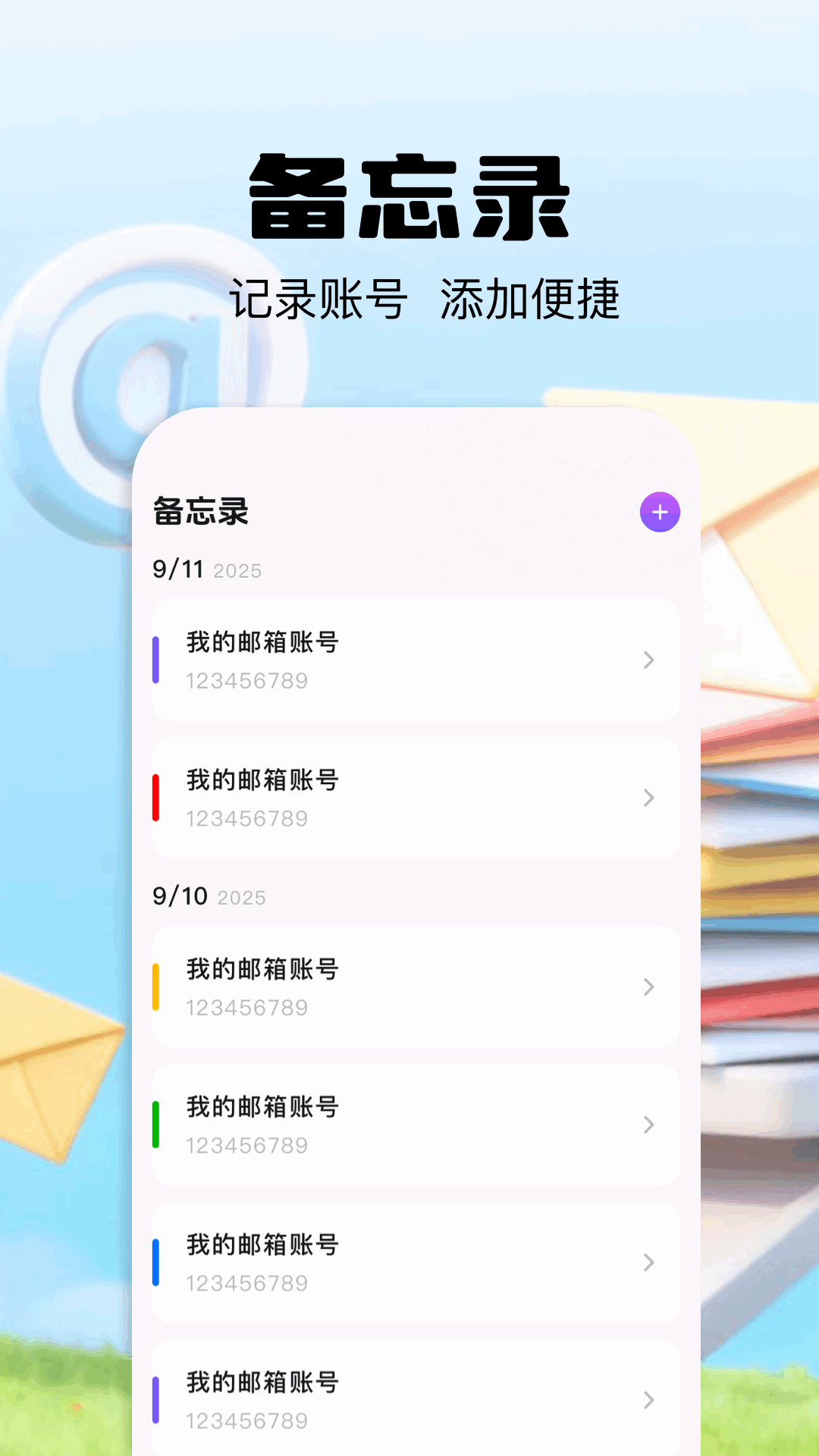The width and height of the screenshot is (819, 1456).
Task: Expand the green-tagged memo entry arrow
Action: (649, 1125)
